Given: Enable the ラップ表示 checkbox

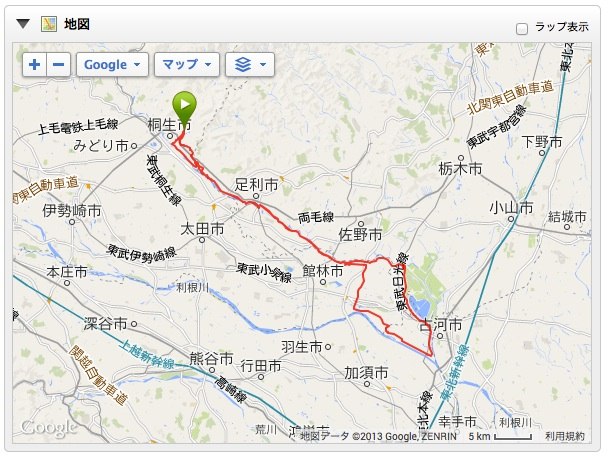Looking at the screenshot, I should coord(522,28).
